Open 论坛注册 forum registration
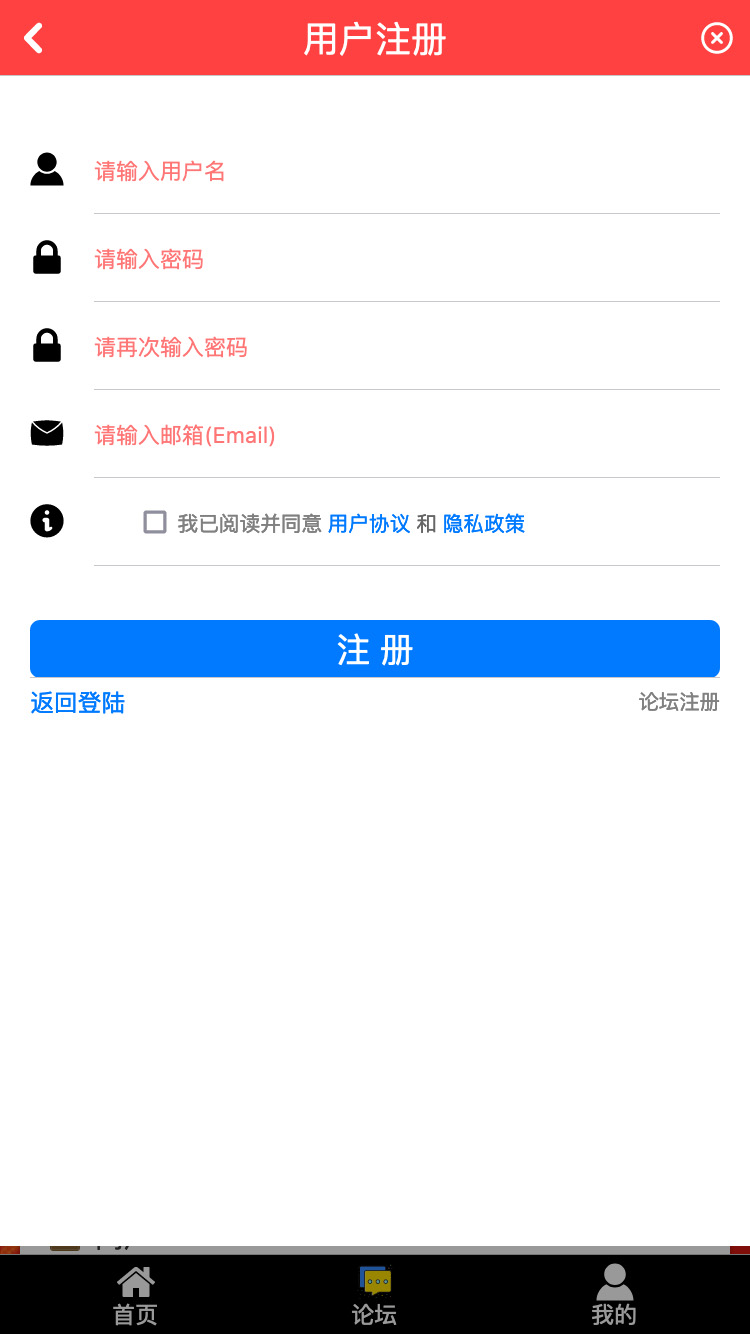This screenshot has height=1334, width=750. [x=679, y=702]
